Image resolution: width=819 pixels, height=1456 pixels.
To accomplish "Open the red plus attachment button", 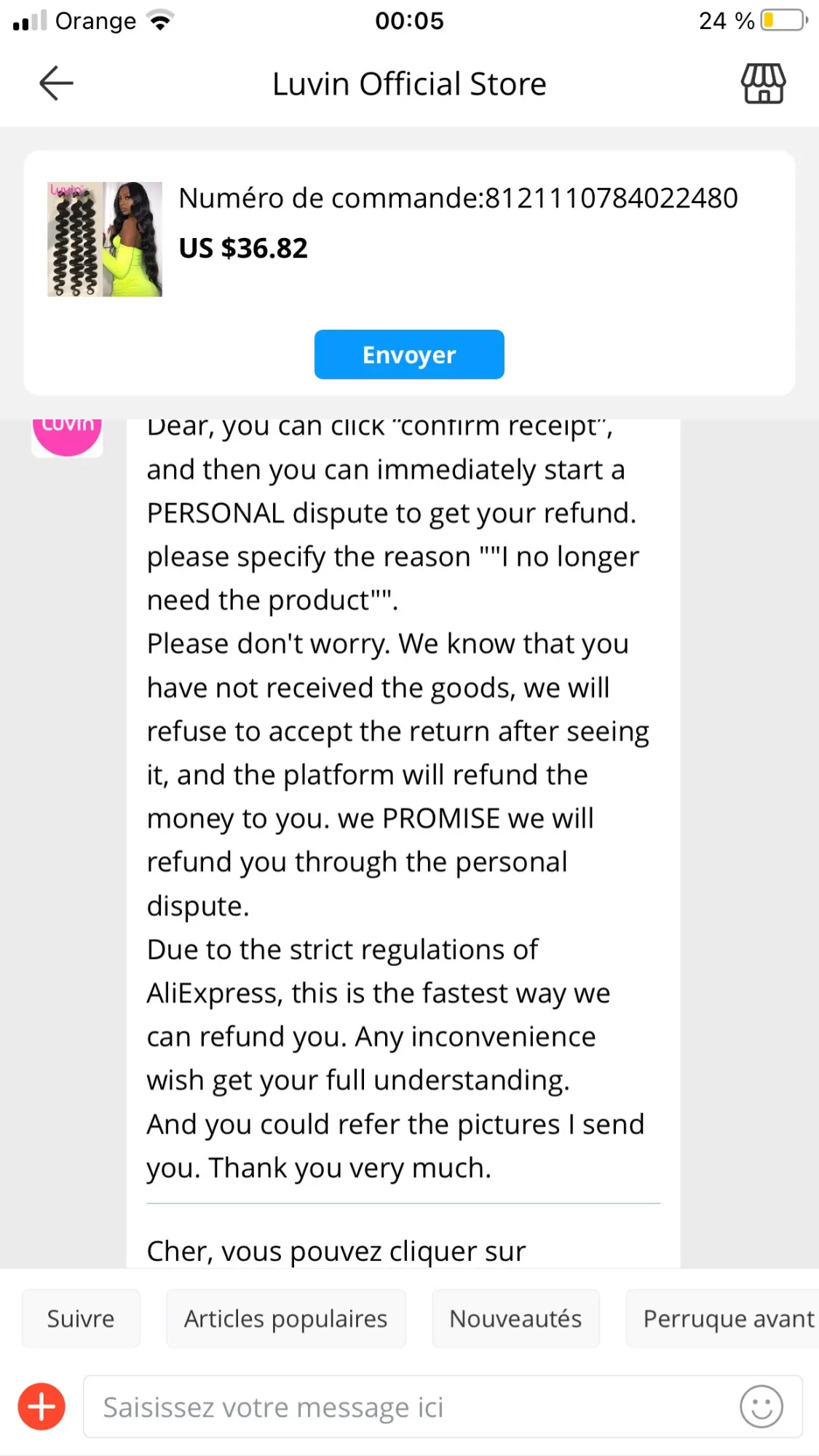I will pos(41,1406).
